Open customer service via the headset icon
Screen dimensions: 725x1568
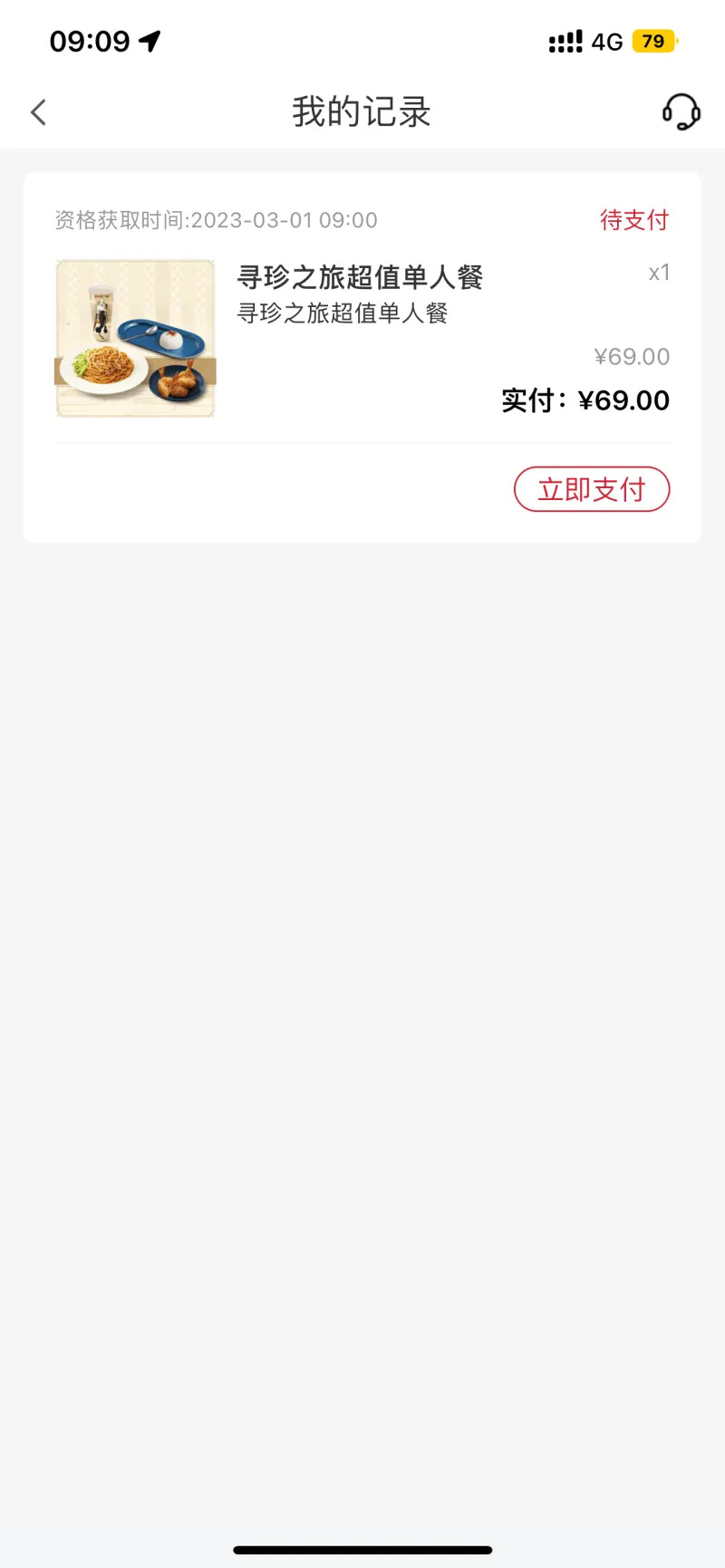coord(682,112)
